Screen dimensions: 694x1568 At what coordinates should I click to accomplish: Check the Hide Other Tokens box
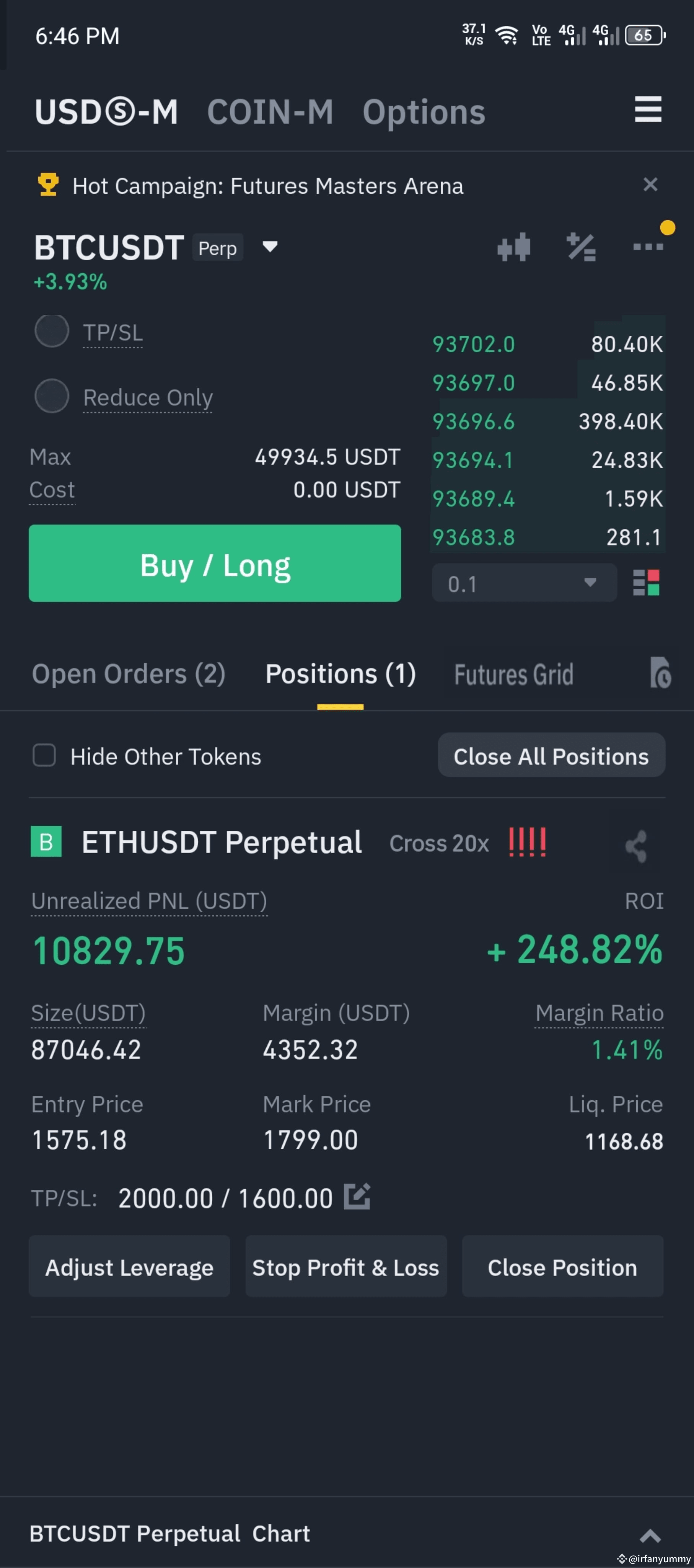pyautogui.click(x=44, y=755)
